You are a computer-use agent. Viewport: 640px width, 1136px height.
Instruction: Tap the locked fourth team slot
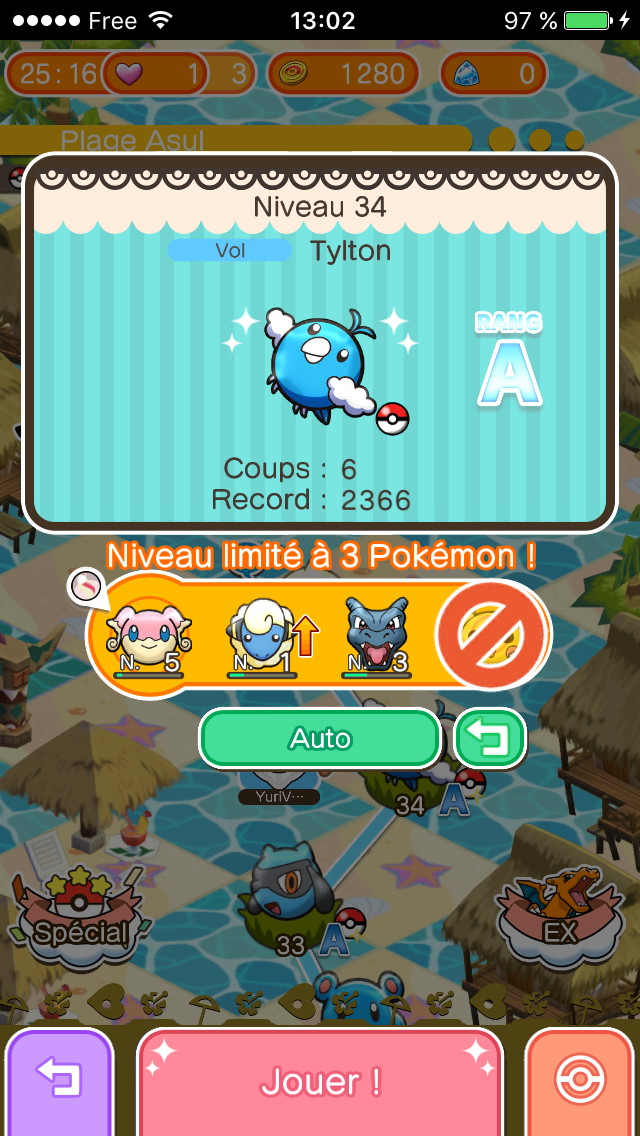(492, 632)
